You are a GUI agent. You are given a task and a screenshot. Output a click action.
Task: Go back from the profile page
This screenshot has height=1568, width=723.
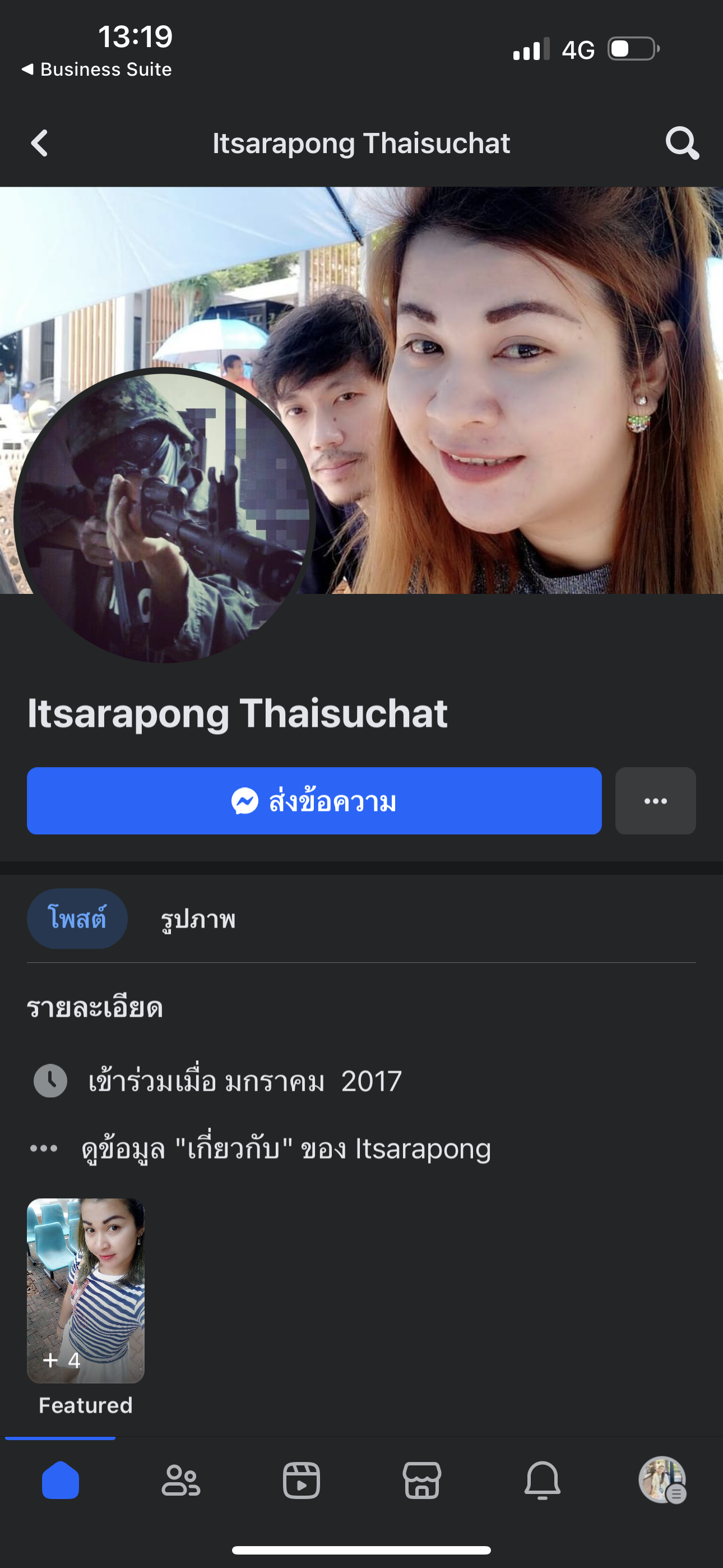coord(40,144)
